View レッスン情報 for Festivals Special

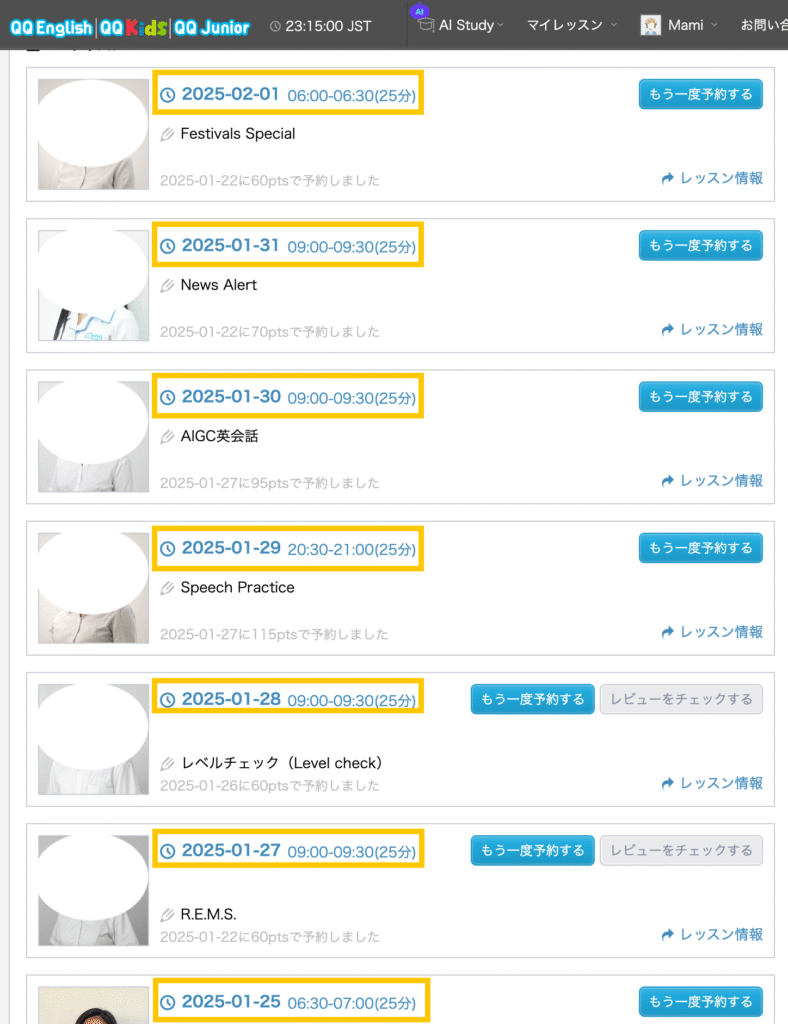(712, 178)
